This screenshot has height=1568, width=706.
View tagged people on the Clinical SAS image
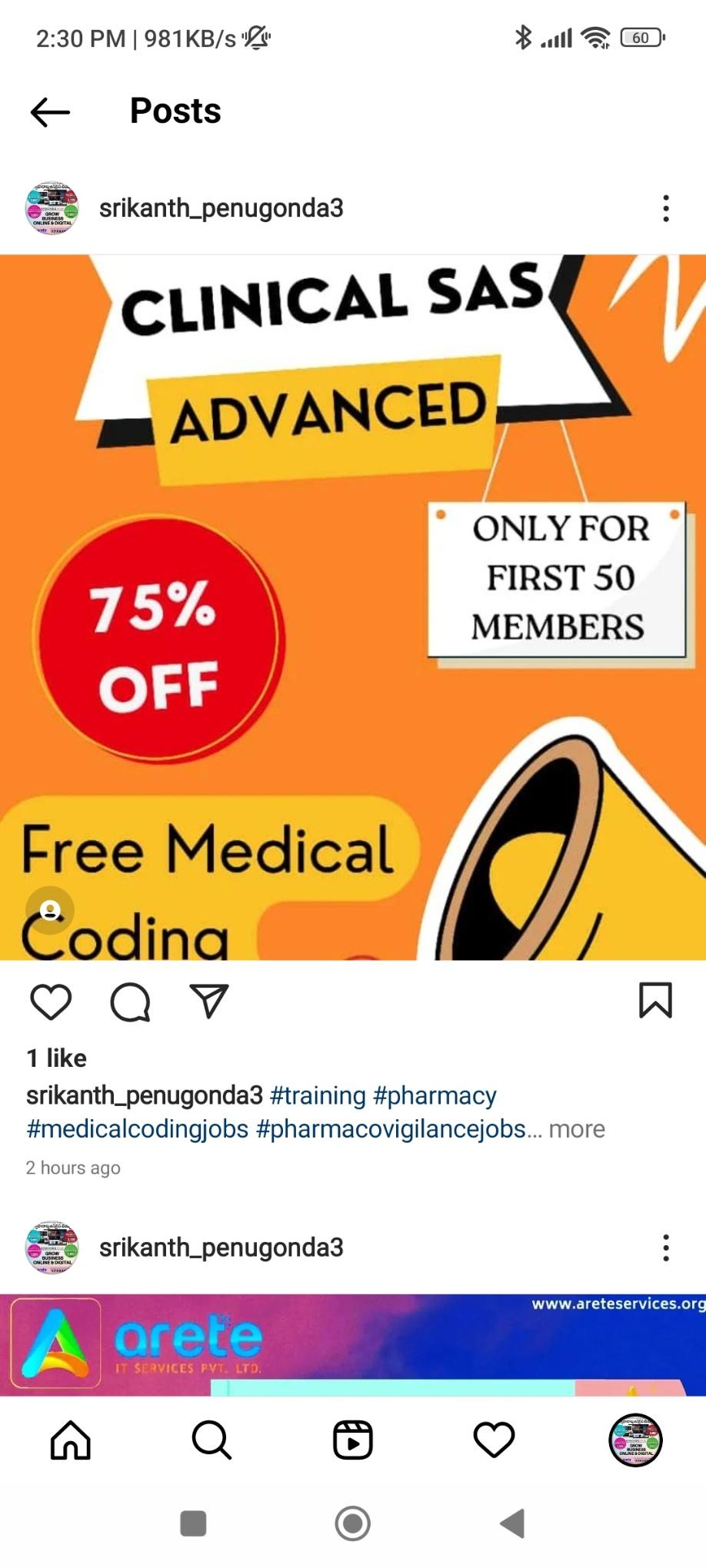point(51,911)
